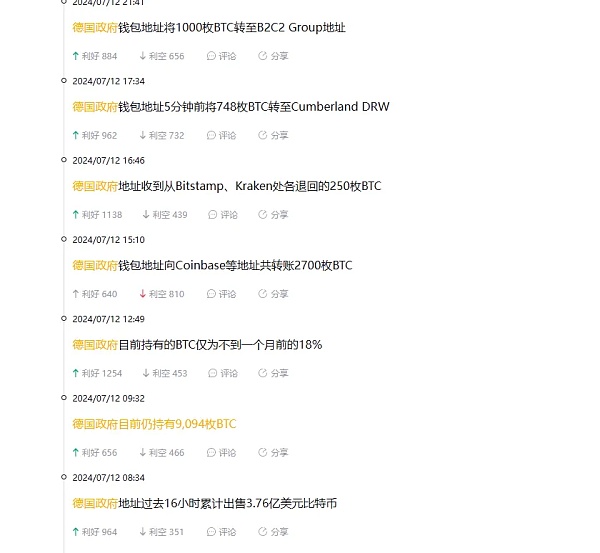The width and height of the screenshot is (600, 553).
Task: Tap 分享 on the B2C2 Group transfer news
Action: pos(272,56)
